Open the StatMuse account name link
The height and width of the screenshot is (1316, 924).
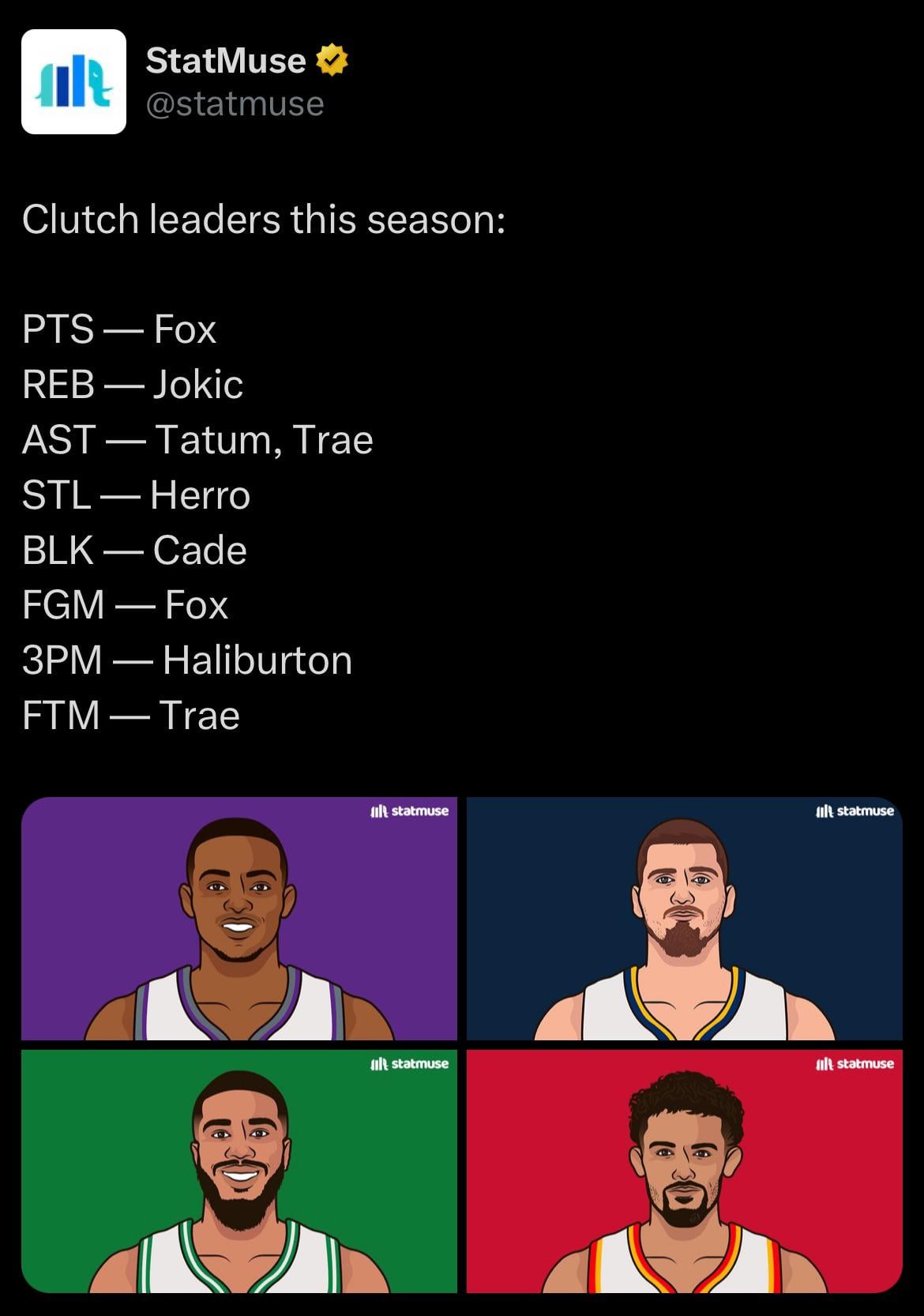tap(226, 61)
